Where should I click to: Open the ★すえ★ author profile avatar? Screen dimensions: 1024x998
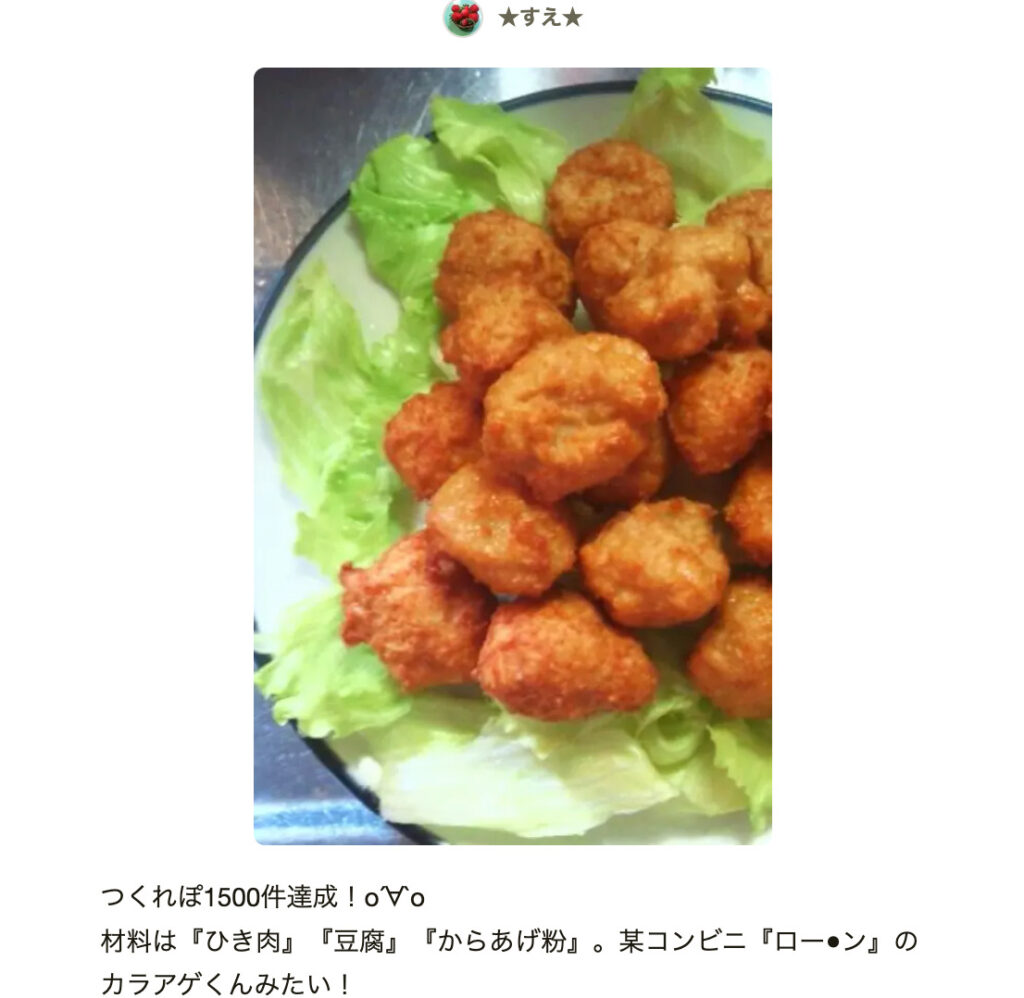(x=463, y=17)
